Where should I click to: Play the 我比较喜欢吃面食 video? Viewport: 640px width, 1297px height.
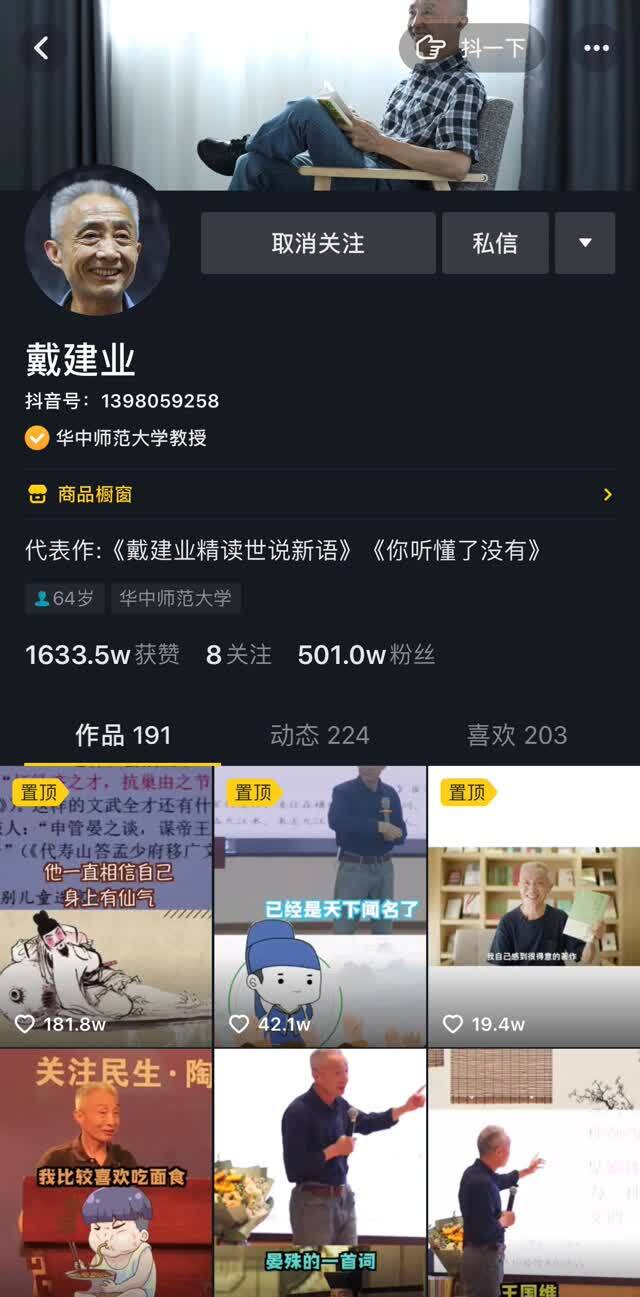[106, 1172]
